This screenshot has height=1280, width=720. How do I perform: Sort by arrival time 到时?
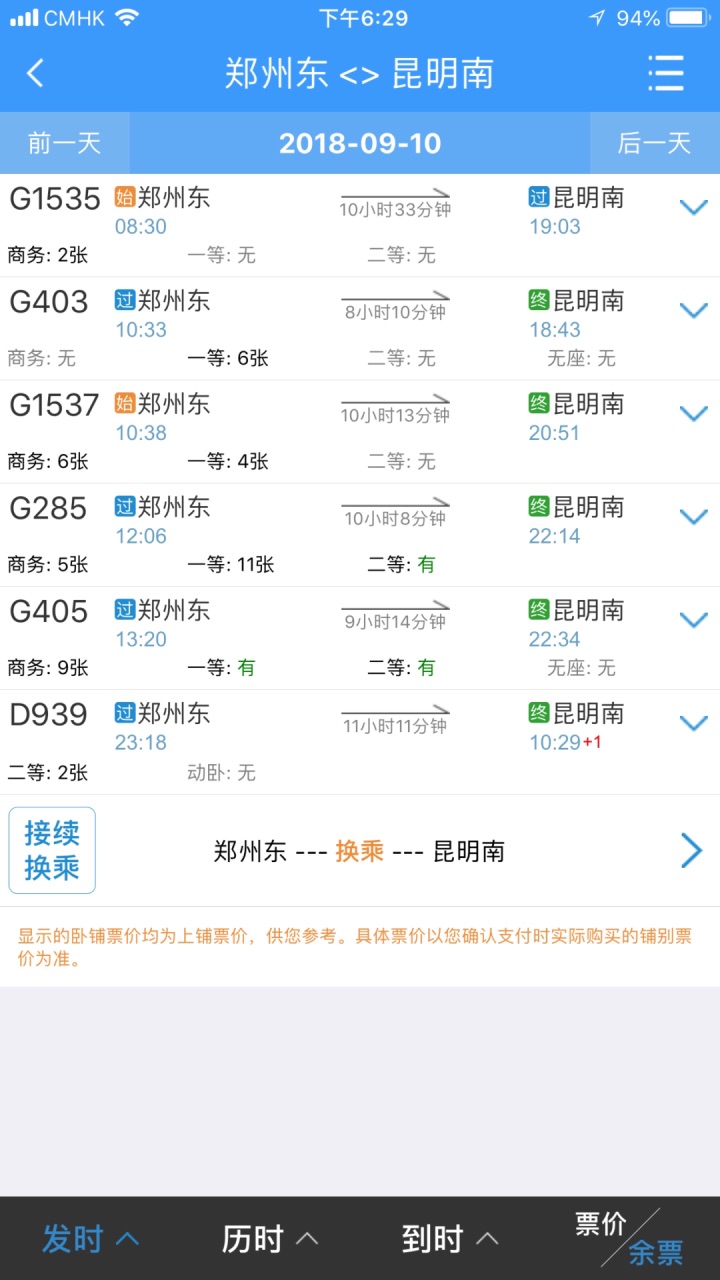(x=450, y=1239)
